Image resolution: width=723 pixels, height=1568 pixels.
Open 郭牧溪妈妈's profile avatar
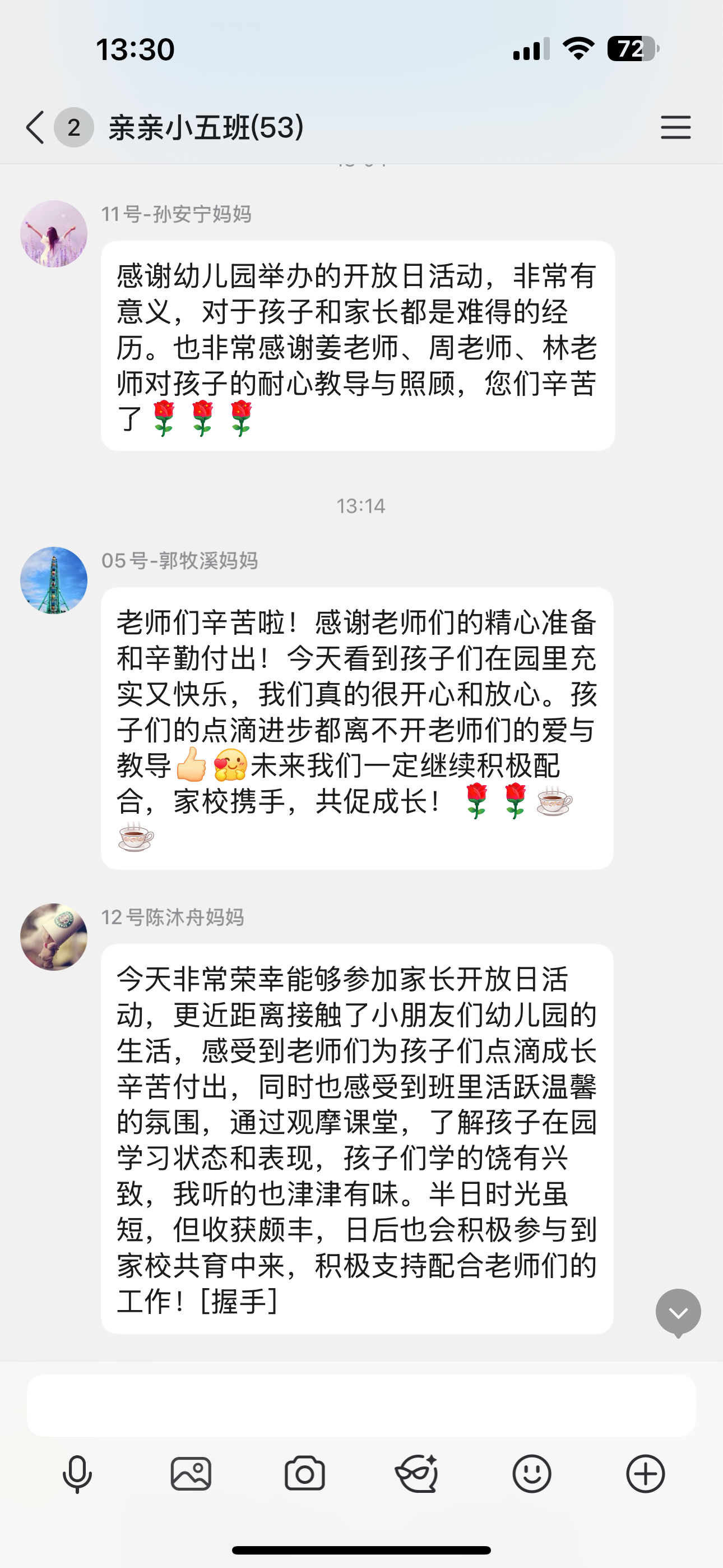coord(54,580)
